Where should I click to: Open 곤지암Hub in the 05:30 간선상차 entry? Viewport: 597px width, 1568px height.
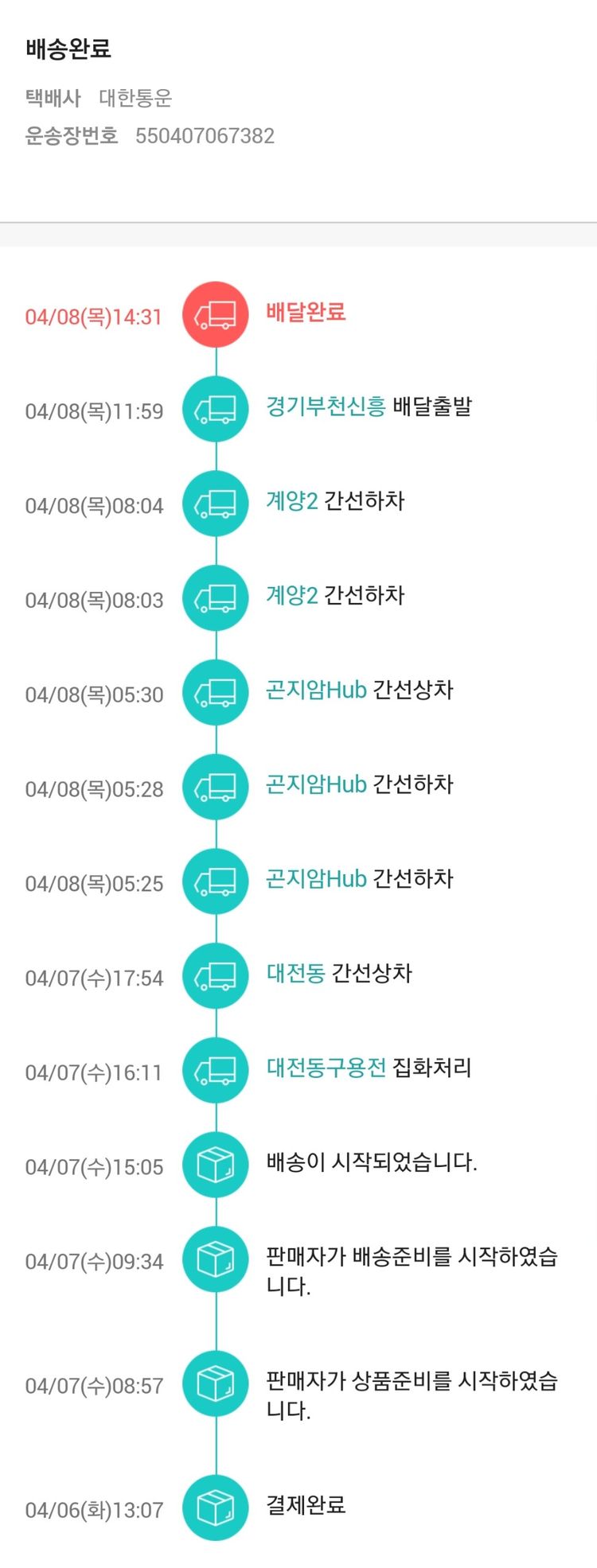click(x=316, y=690)
